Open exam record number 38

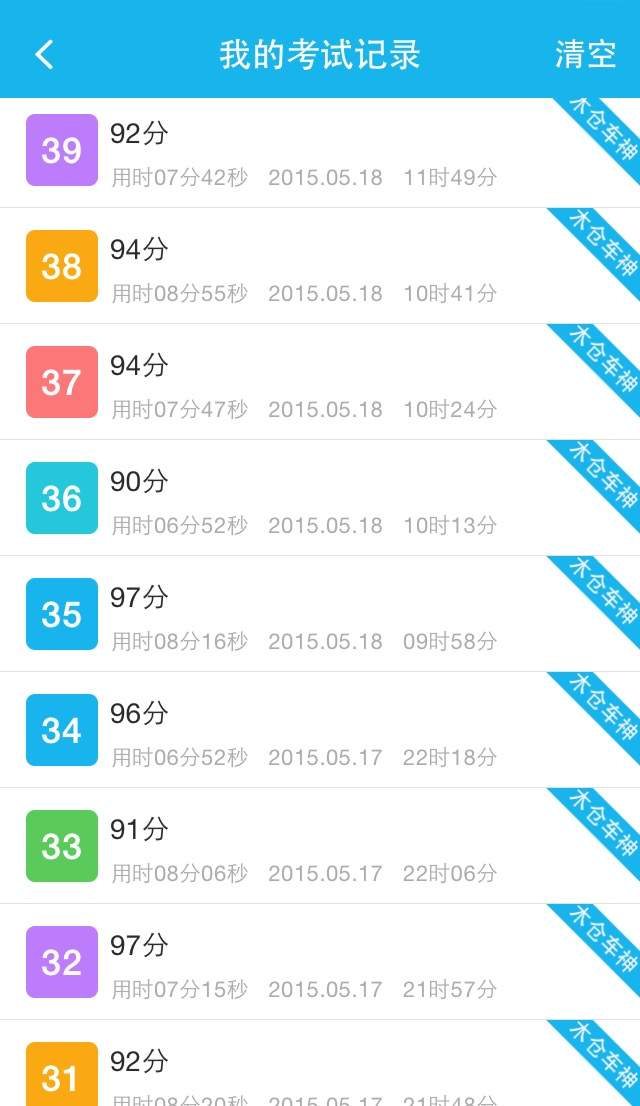[x=320, y=266]
